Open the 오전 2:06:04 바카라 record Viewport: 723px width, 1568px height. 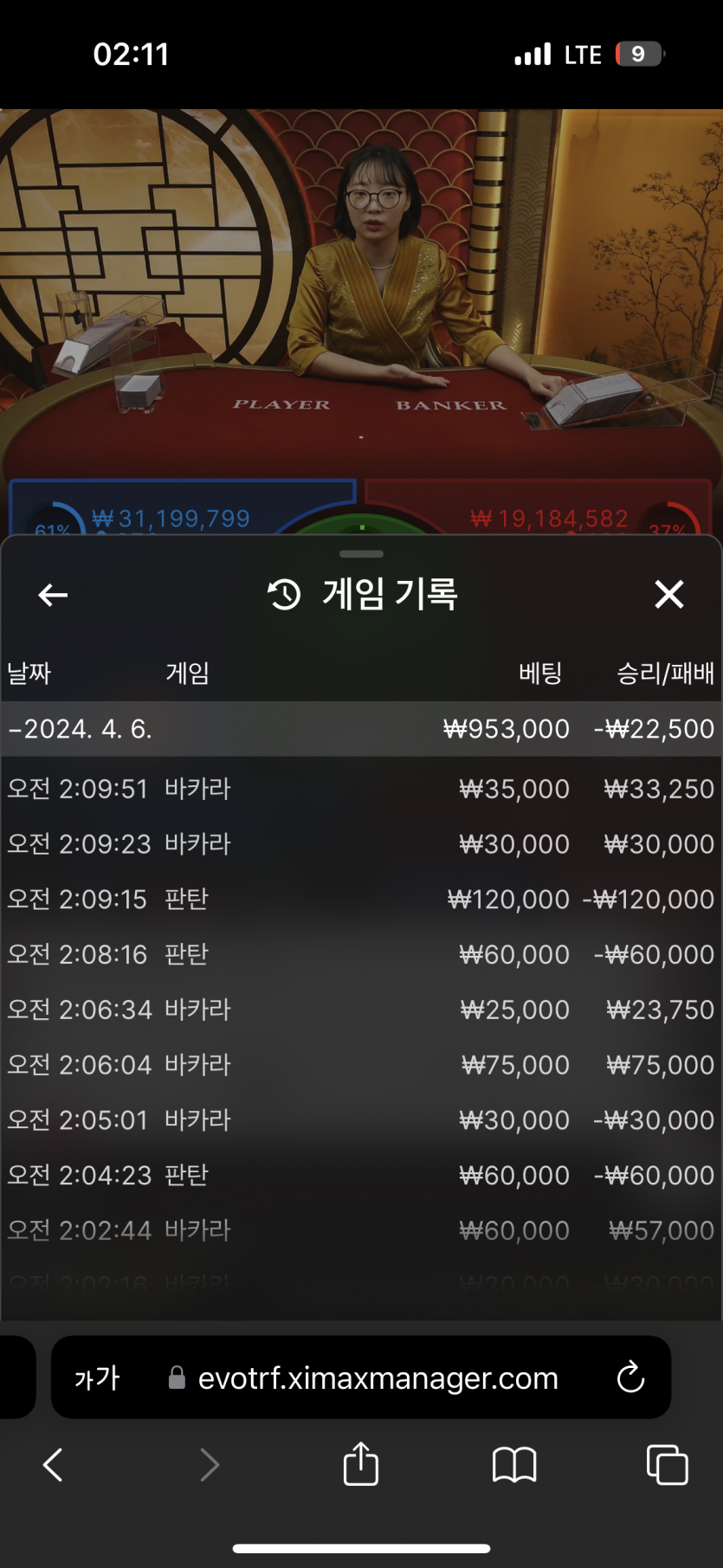(361, 1065)
